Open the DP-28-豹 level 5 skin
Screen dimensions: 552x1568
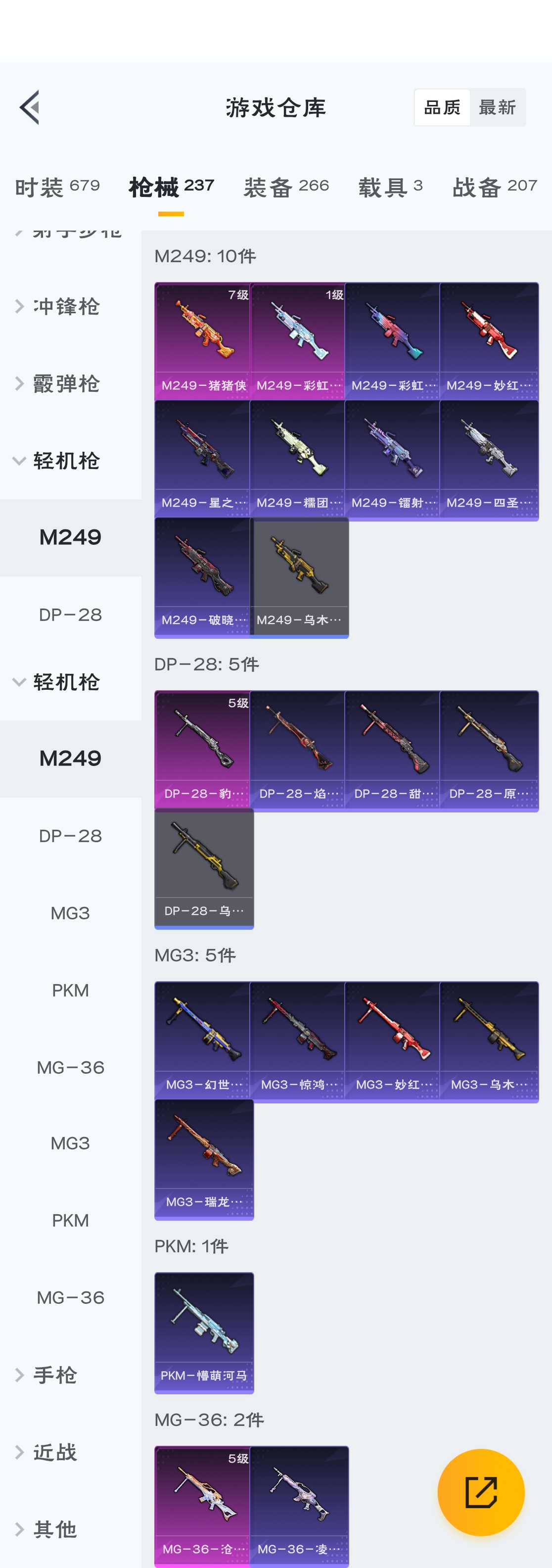click(203, 749)
